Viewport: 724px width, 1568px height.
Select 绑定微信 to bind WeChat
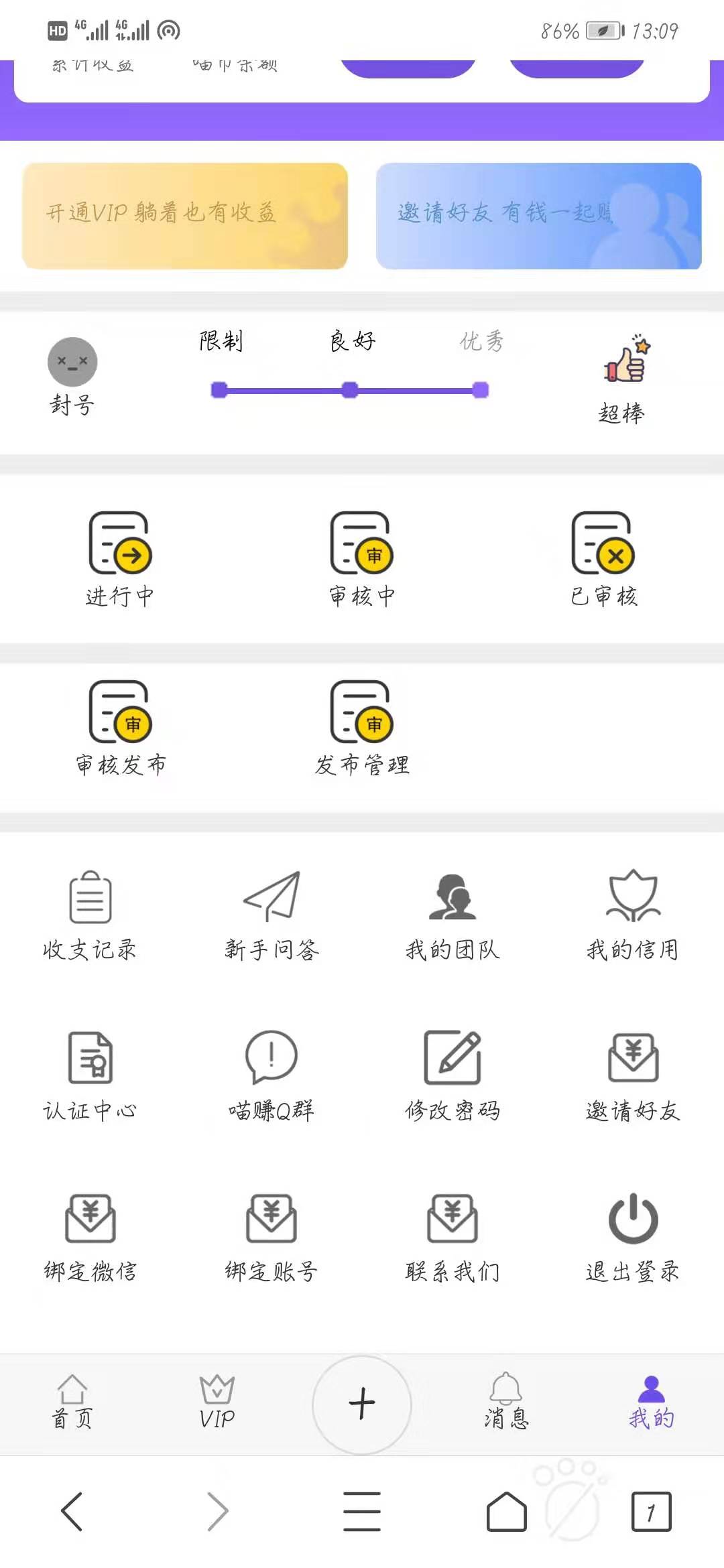90,1237
